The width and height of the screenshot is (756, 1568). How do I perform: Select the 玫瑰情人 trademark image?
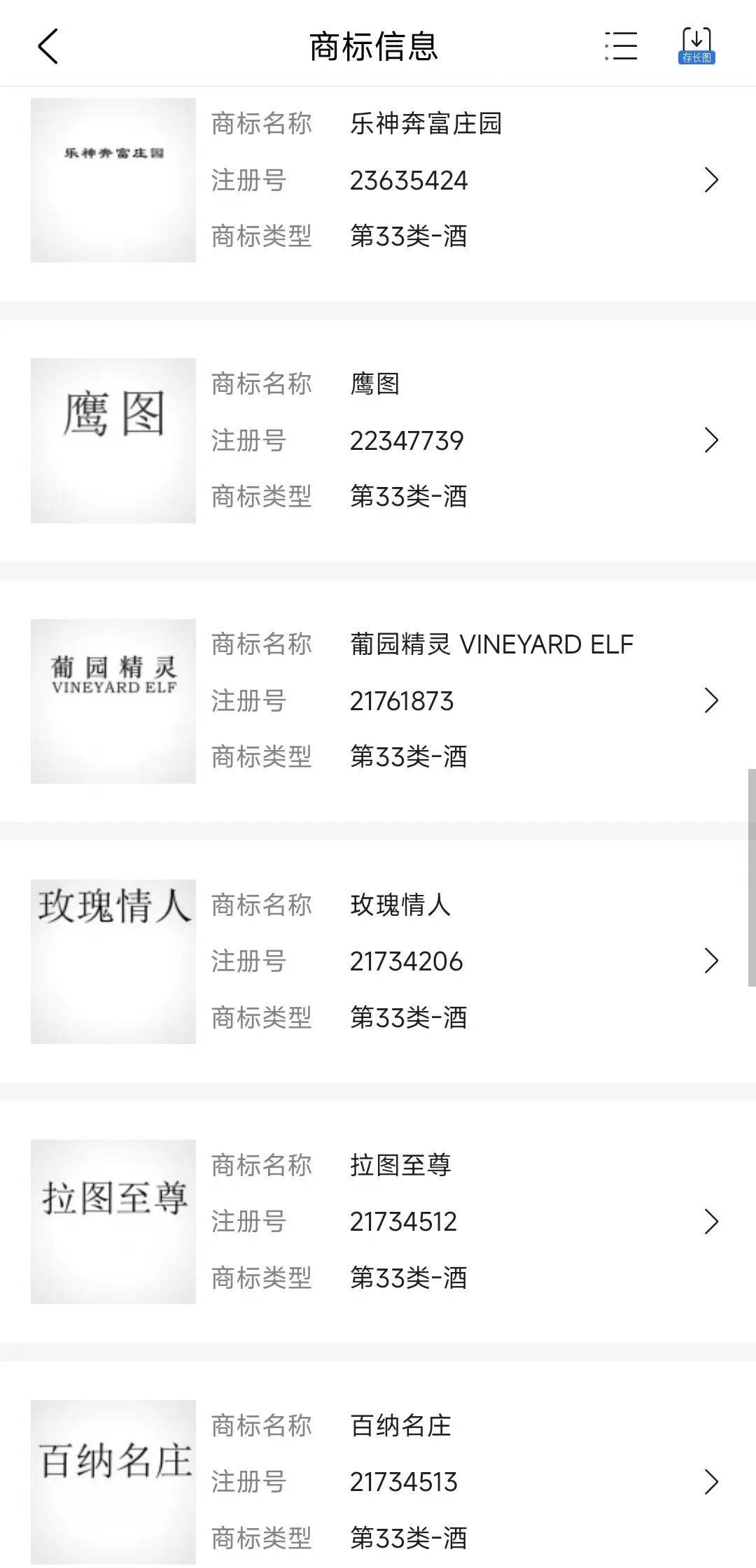point(113,961)
